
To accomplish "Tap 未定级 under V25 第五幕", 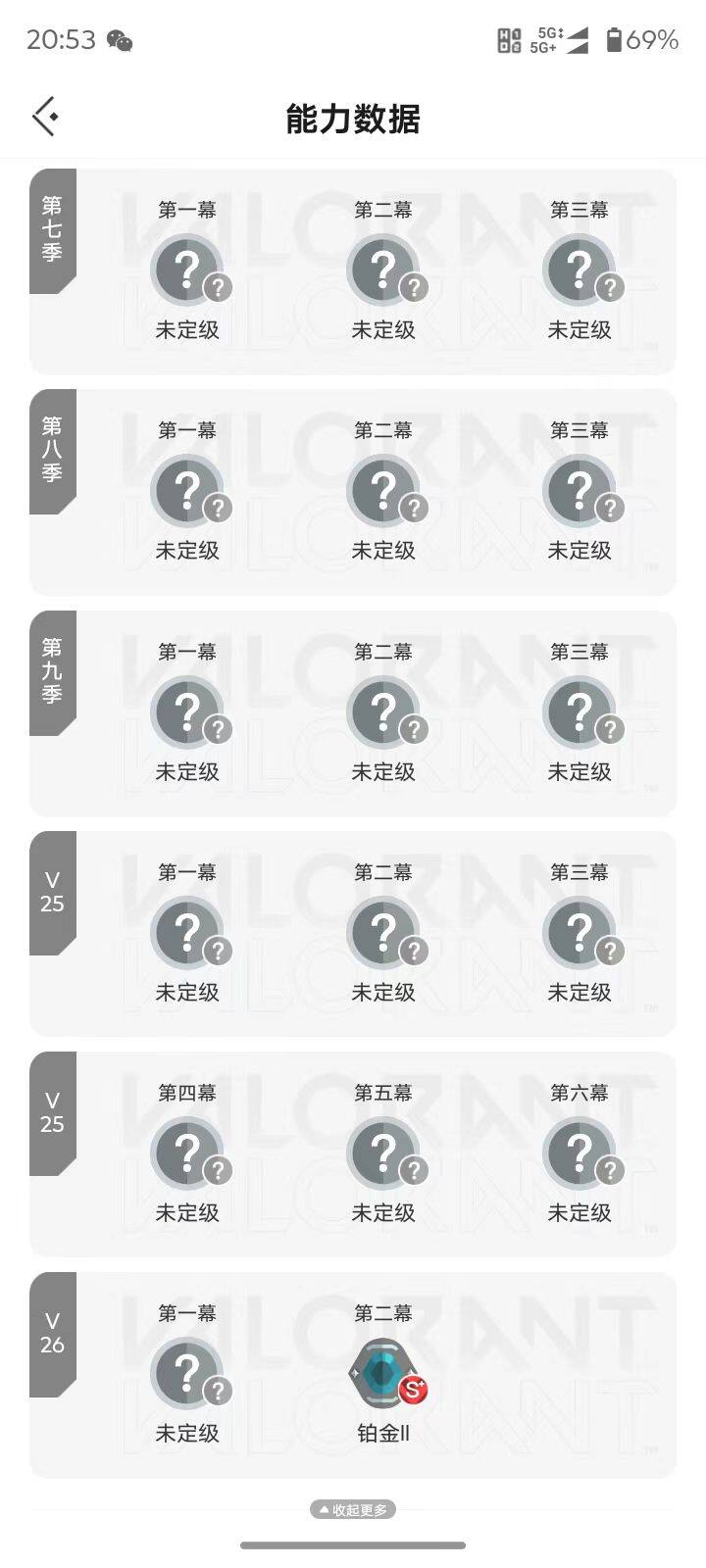I will (384, 1212).
